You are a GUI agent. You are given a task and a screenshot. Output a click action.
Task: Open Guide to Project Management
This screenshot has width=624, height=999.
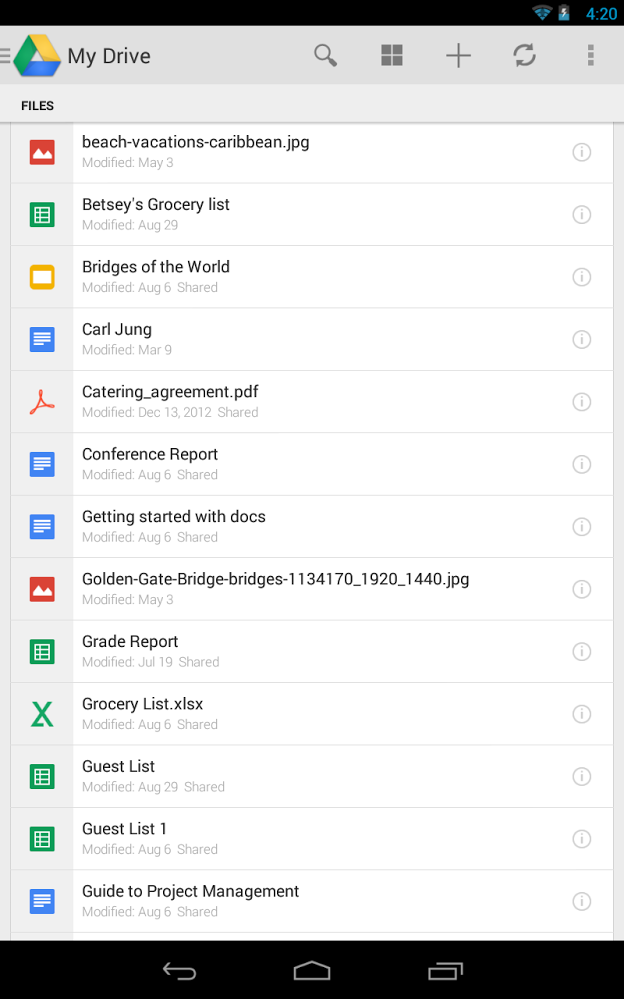point(300,901)
